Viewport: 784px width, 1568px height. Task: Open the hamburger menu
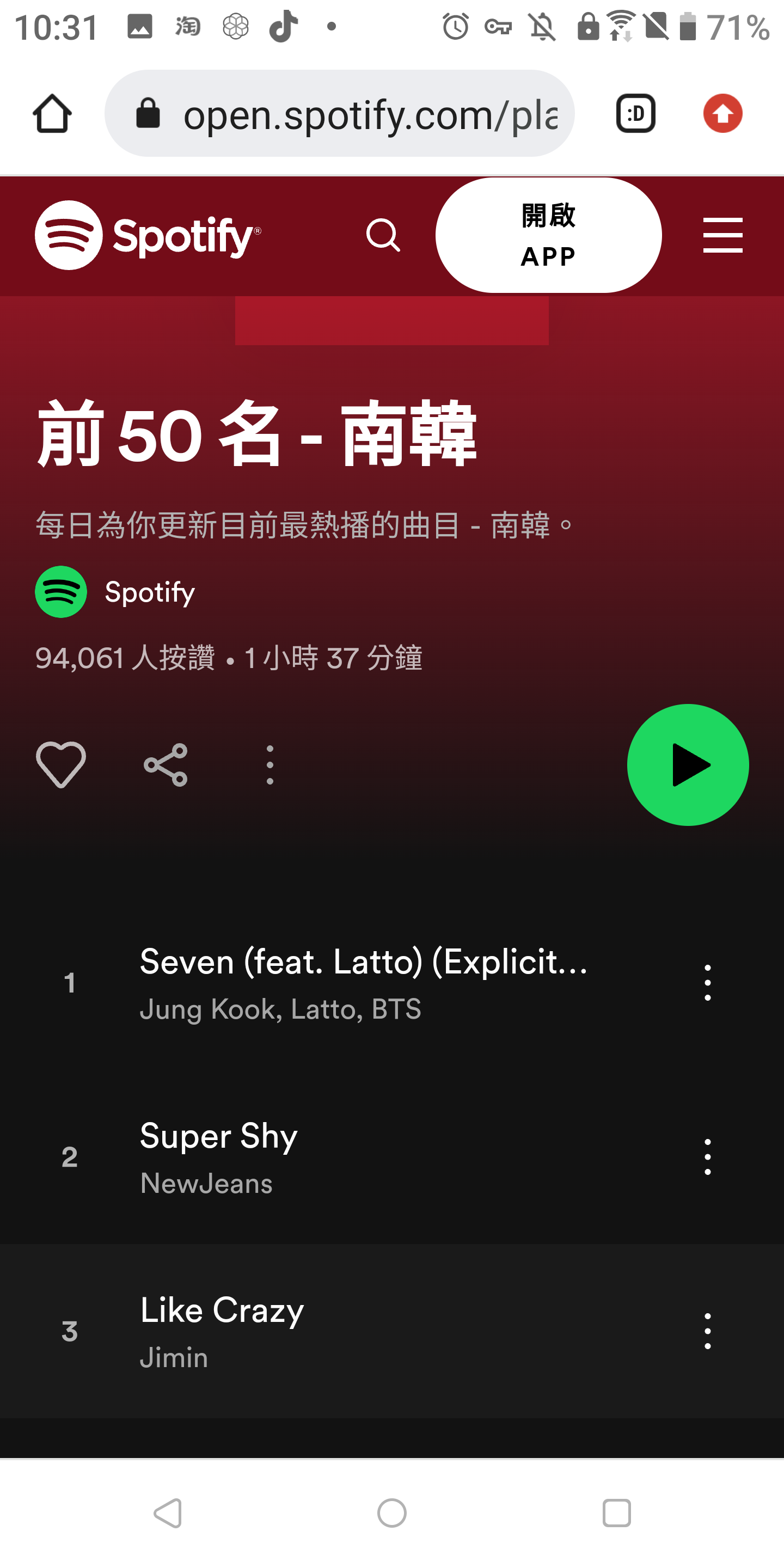point(722,235)
